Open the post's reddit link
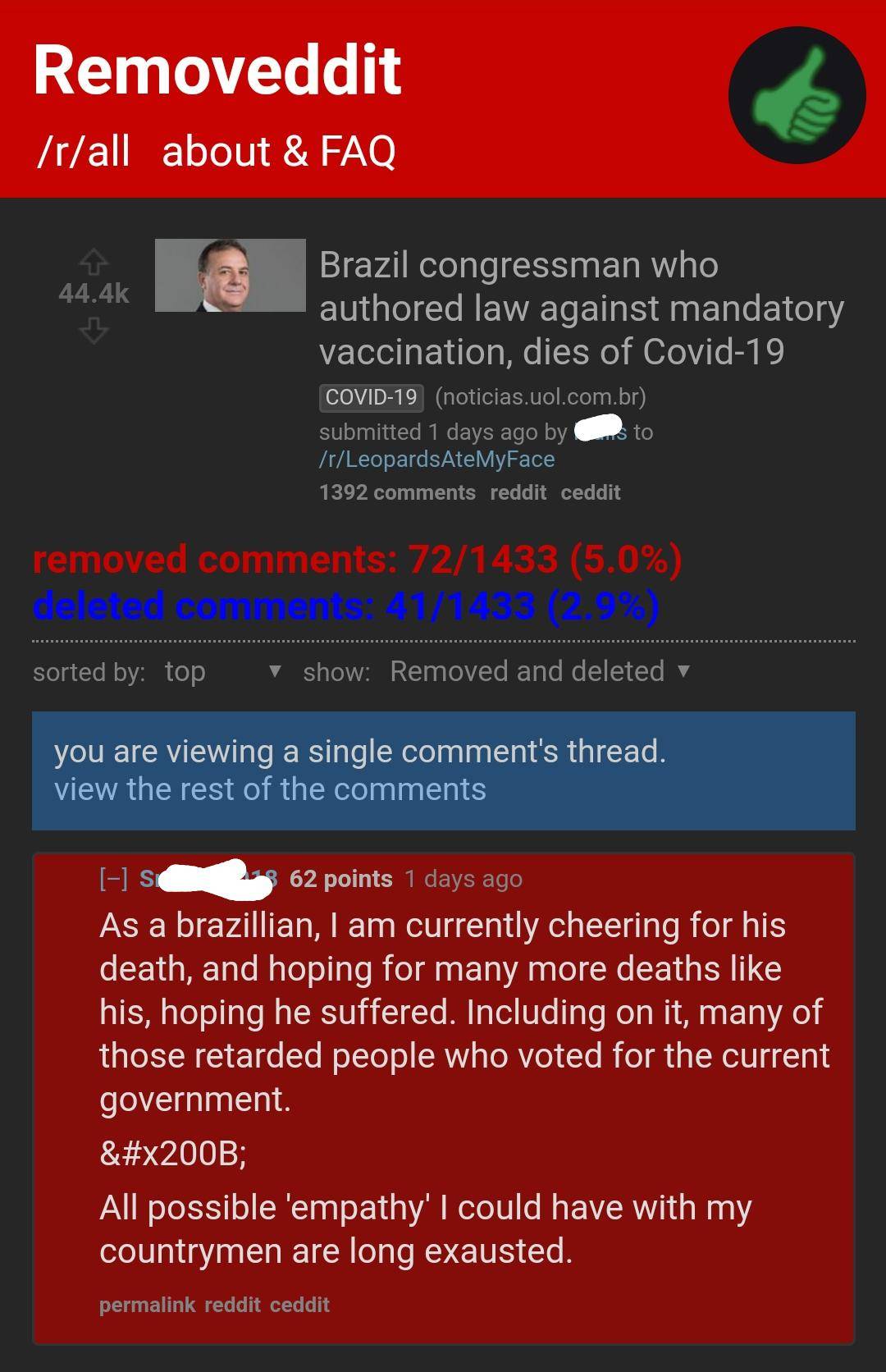 518,492
